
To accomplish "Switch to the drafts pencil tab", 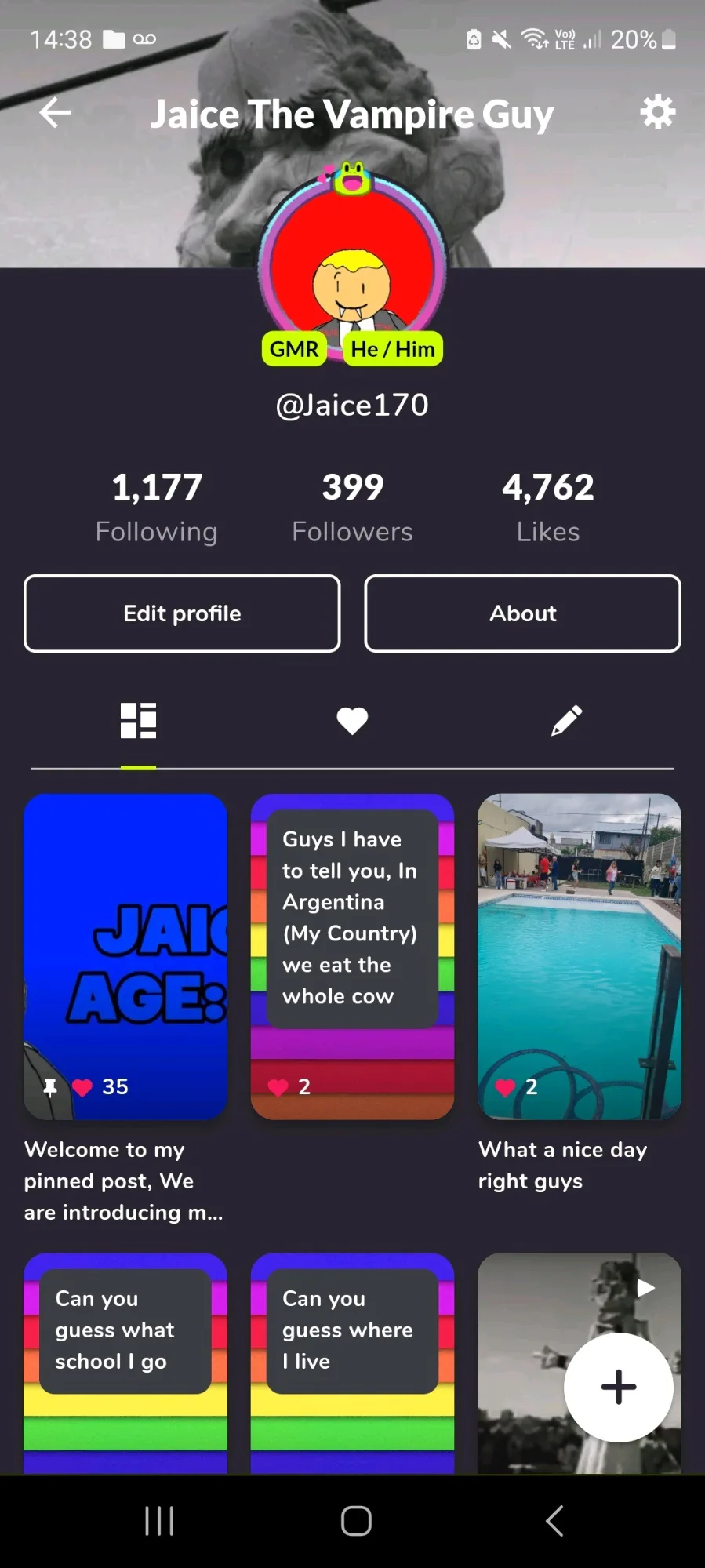I will 566,720.
